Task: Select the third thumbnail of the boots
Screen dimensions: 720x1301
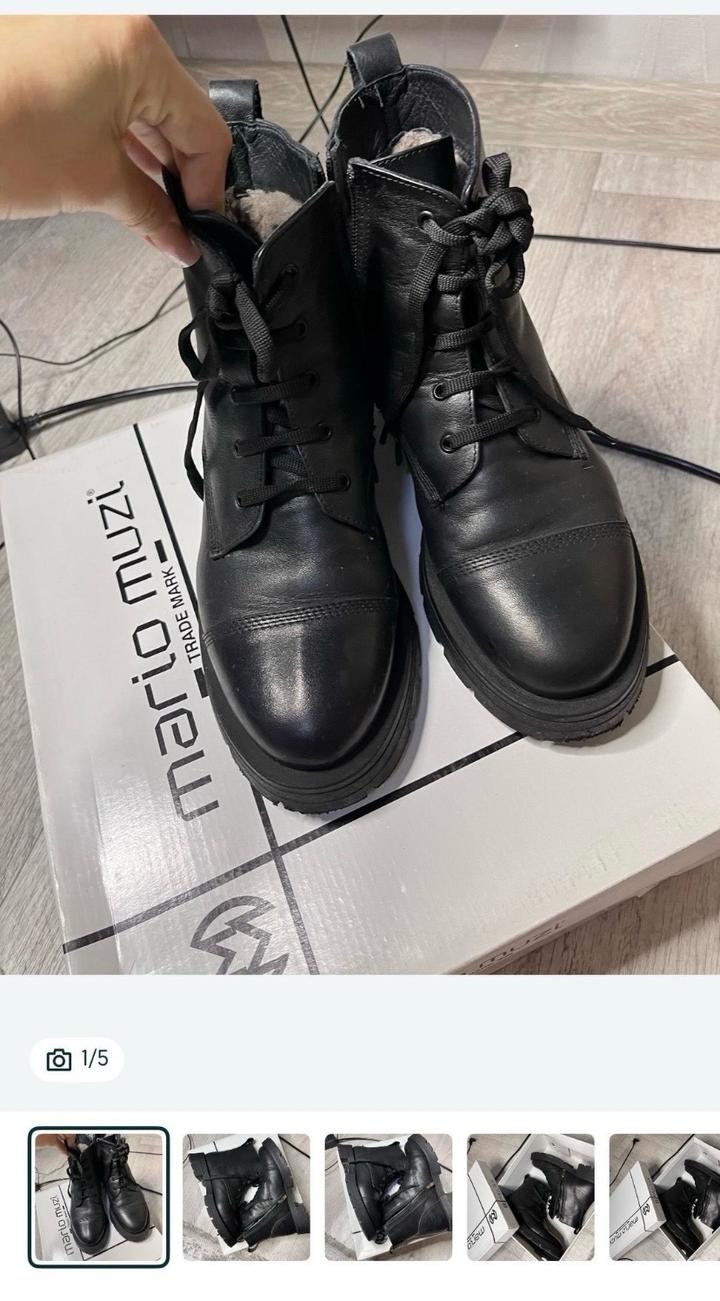Action: (388, 1197)
